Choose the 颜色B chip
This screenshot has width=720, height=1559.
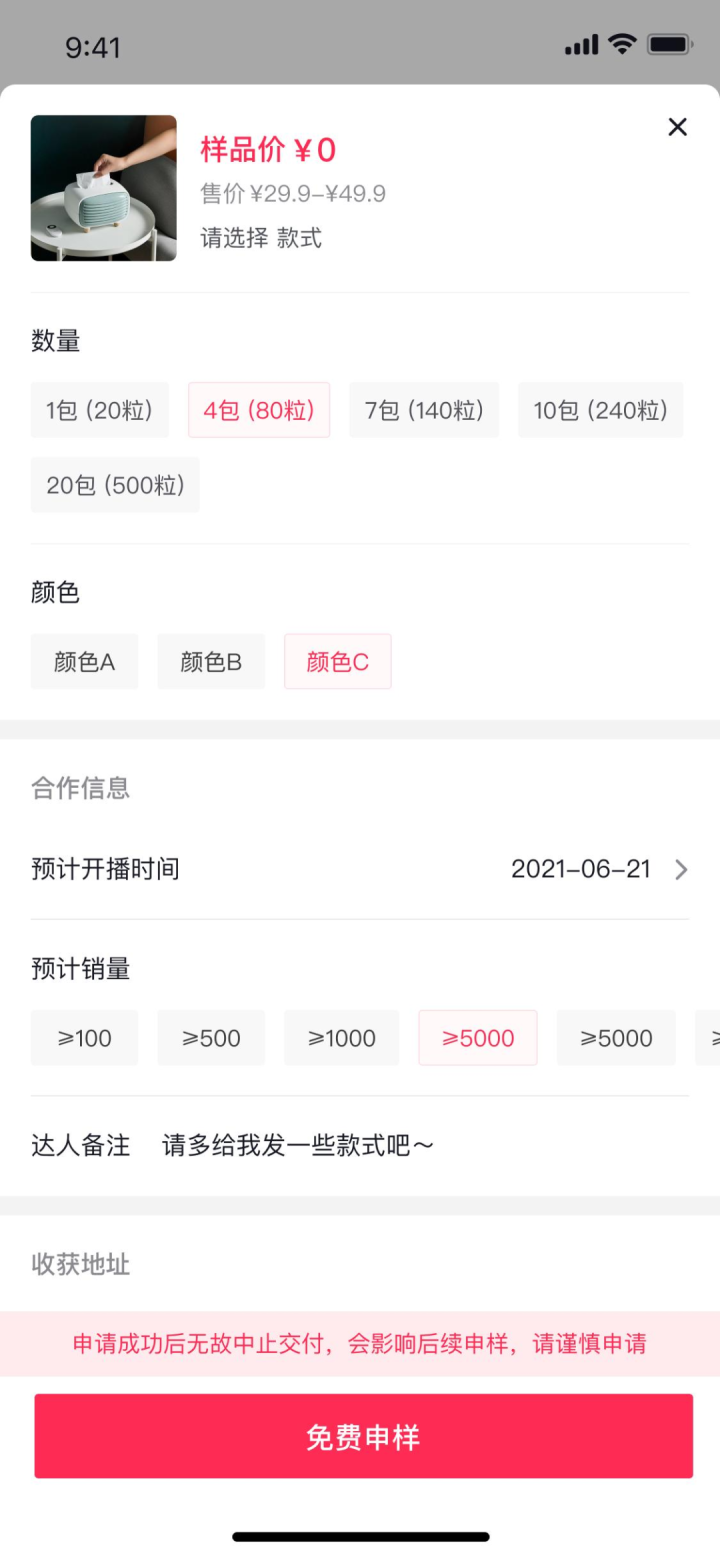click(x=211, y=662)
